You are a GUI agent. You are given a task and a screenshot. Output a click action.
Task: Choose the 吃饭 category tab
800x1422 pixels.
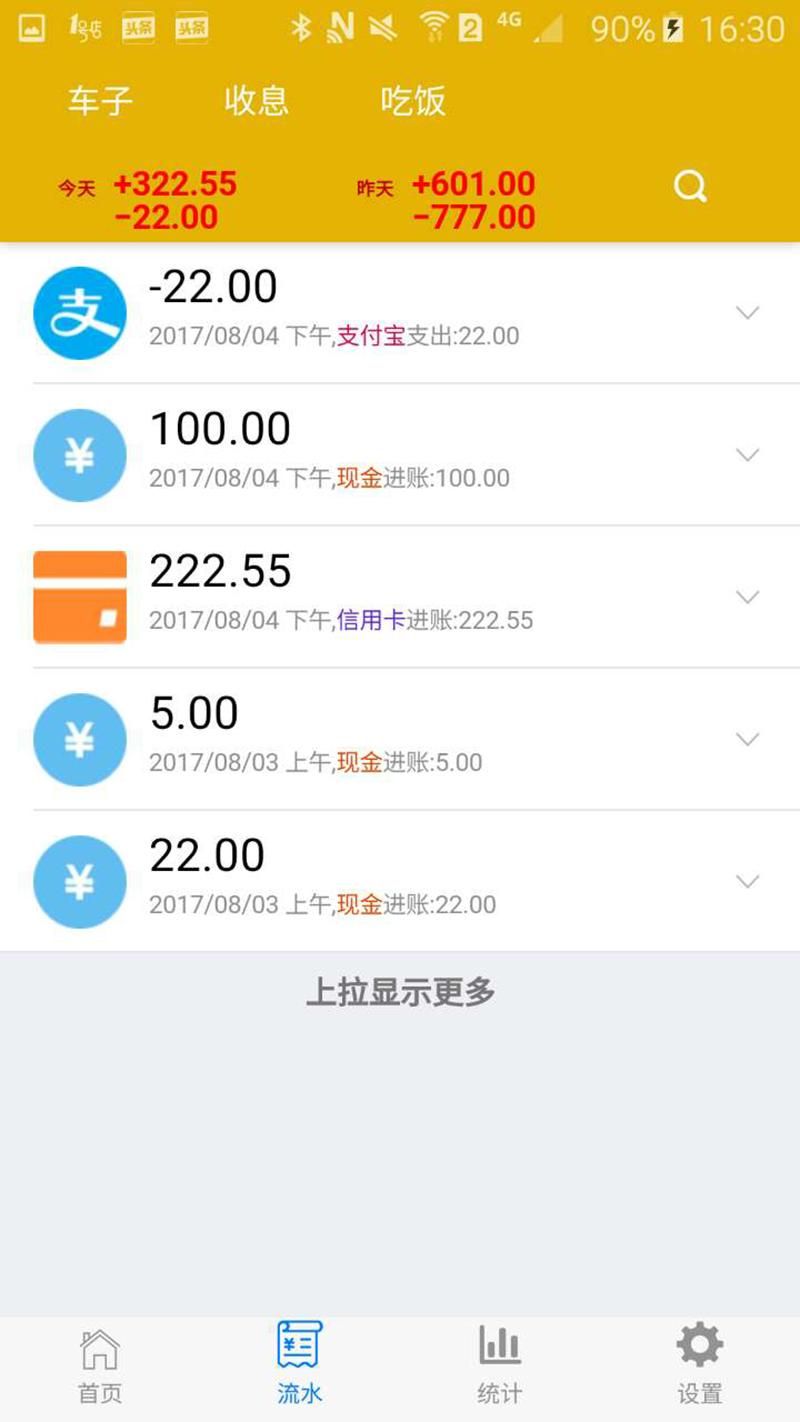click(x=412, y=101)
